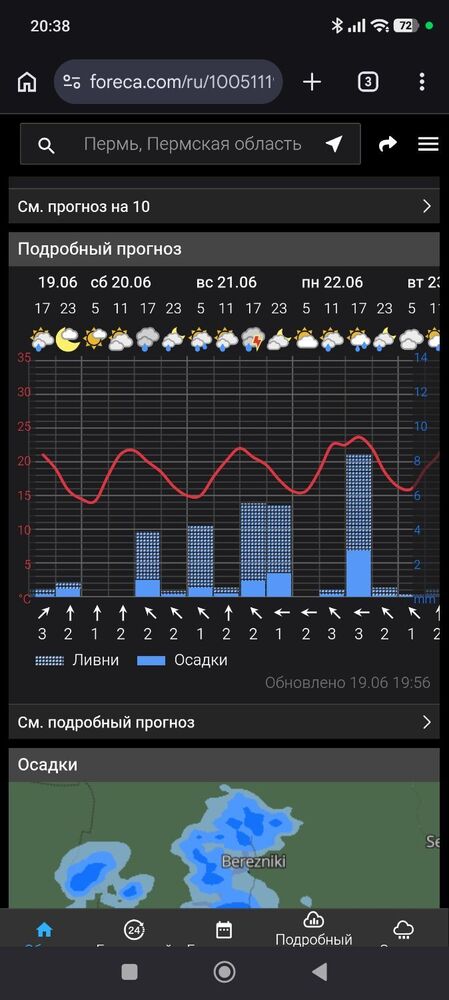Viewport: 449px width, 1000px height.
Task: Search for a location in Пермь field
Action: (x=190, y=144)
